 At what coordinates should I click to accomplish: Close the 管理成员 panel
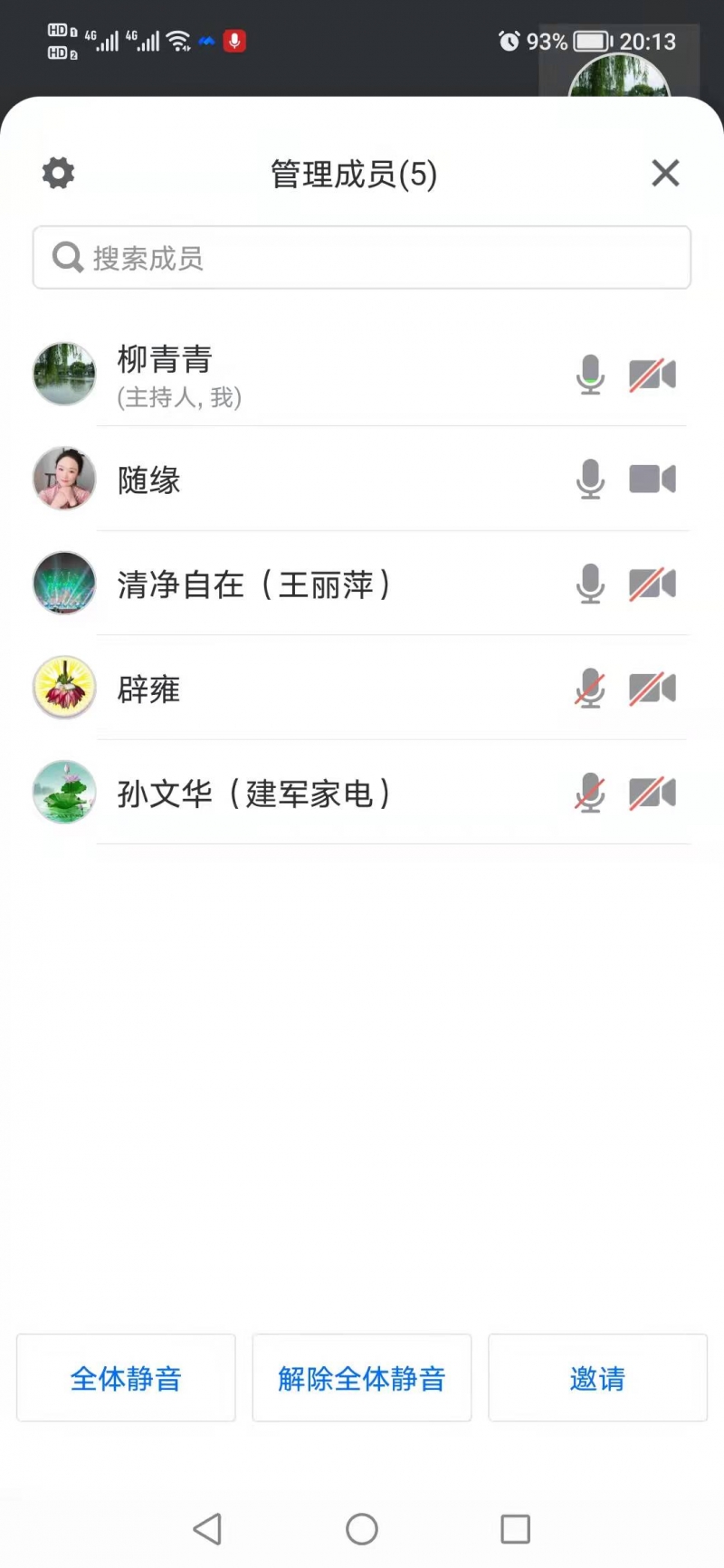(665, 173)
